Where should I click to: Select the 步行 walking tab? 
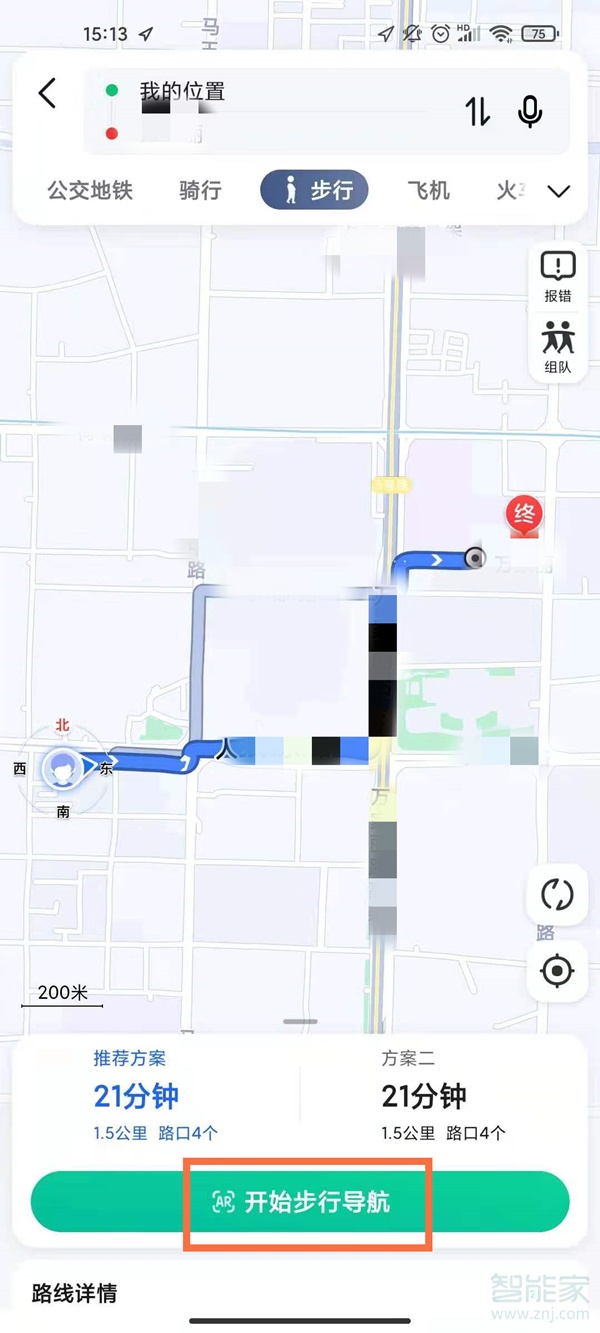point(314,190)
